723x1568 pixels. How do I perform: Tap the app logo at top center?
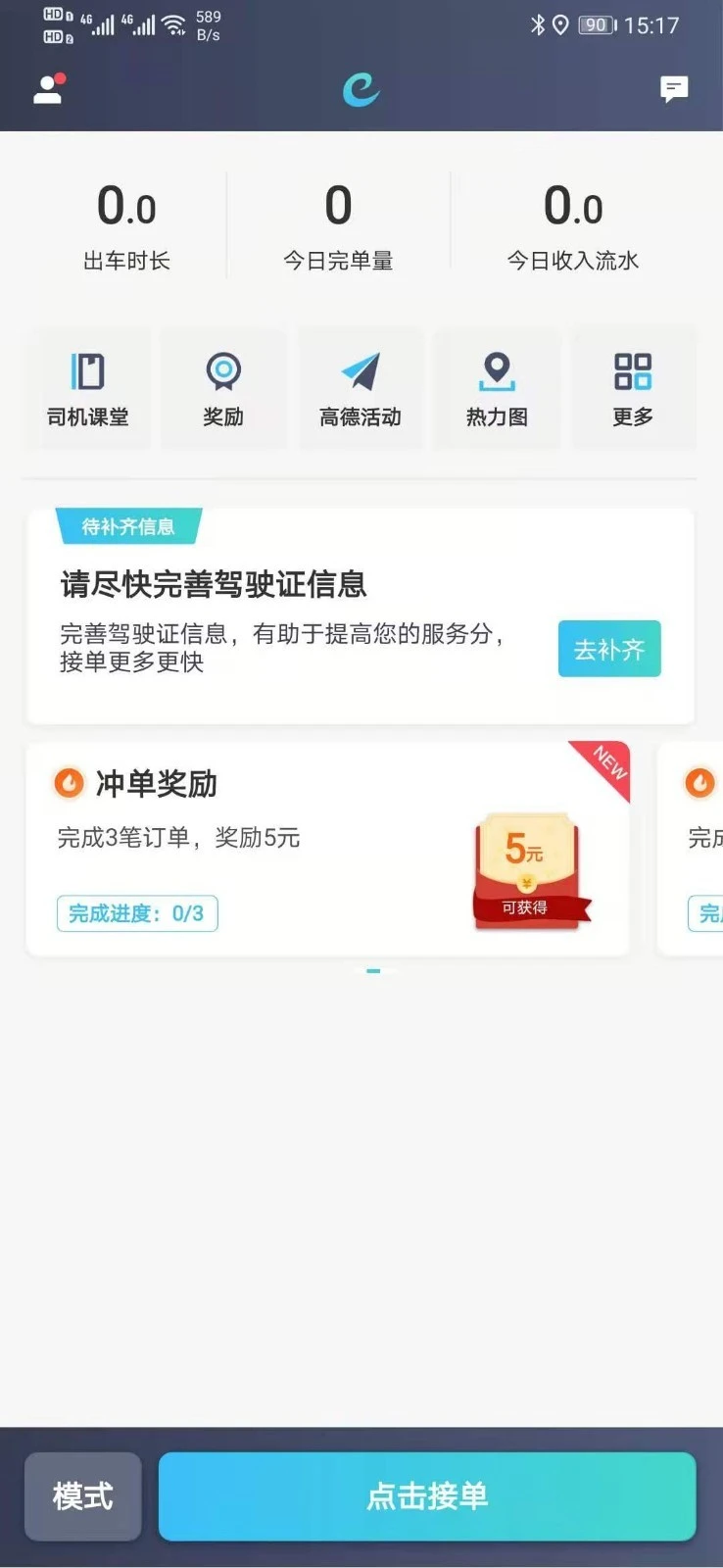tap(361, 89)
